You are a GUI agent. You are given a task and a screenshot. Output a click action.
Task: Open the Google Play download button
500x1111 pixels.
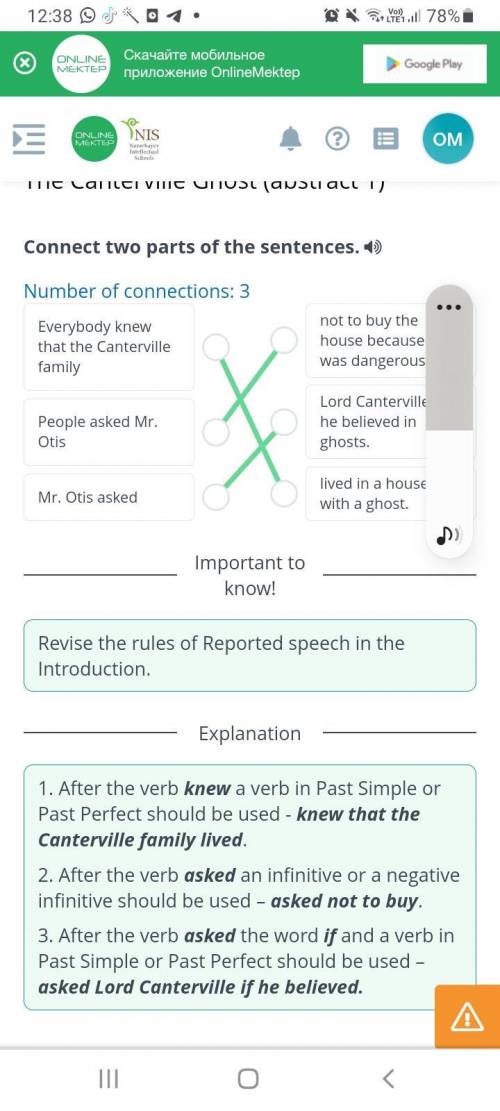coord(425,64)
